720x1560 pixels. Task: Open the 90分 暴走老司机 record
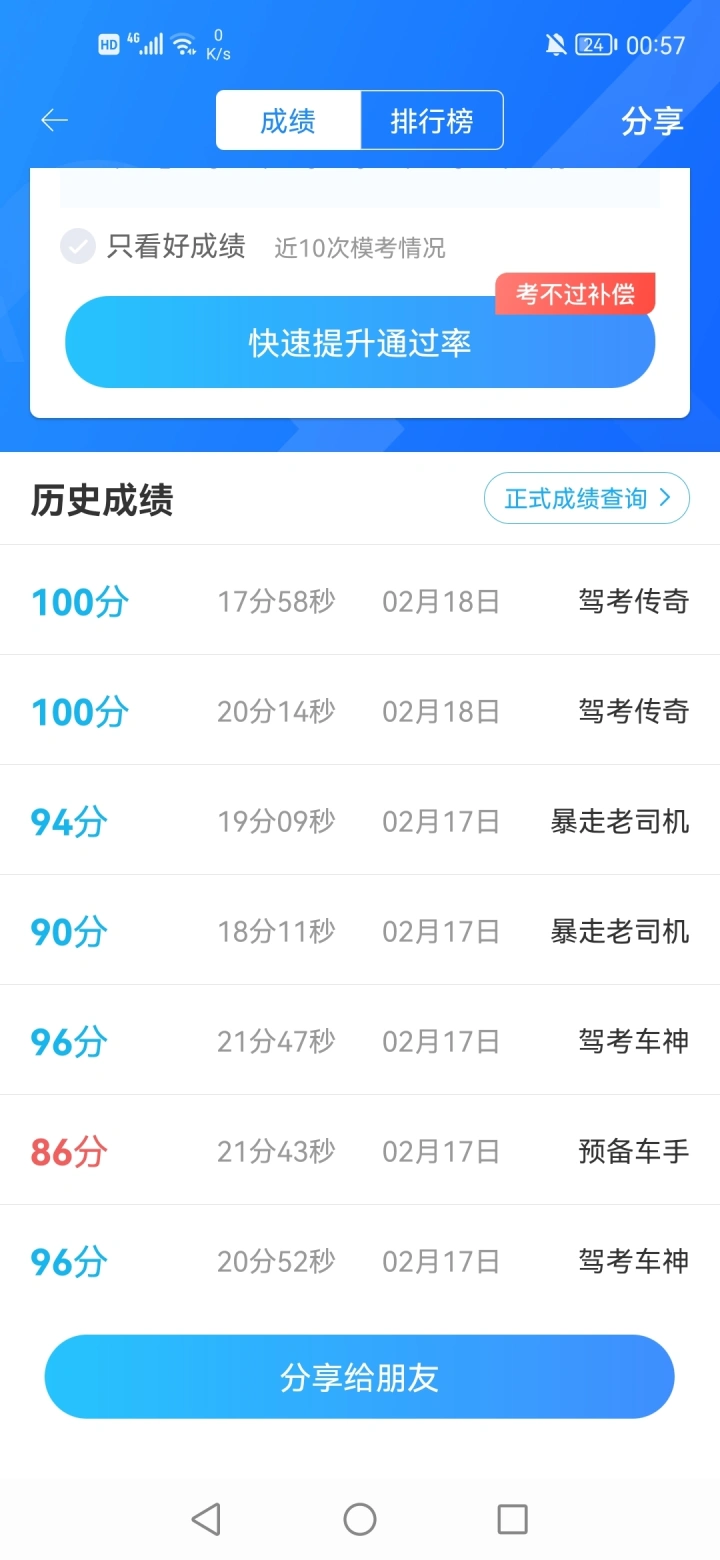(x=360, y=930)
